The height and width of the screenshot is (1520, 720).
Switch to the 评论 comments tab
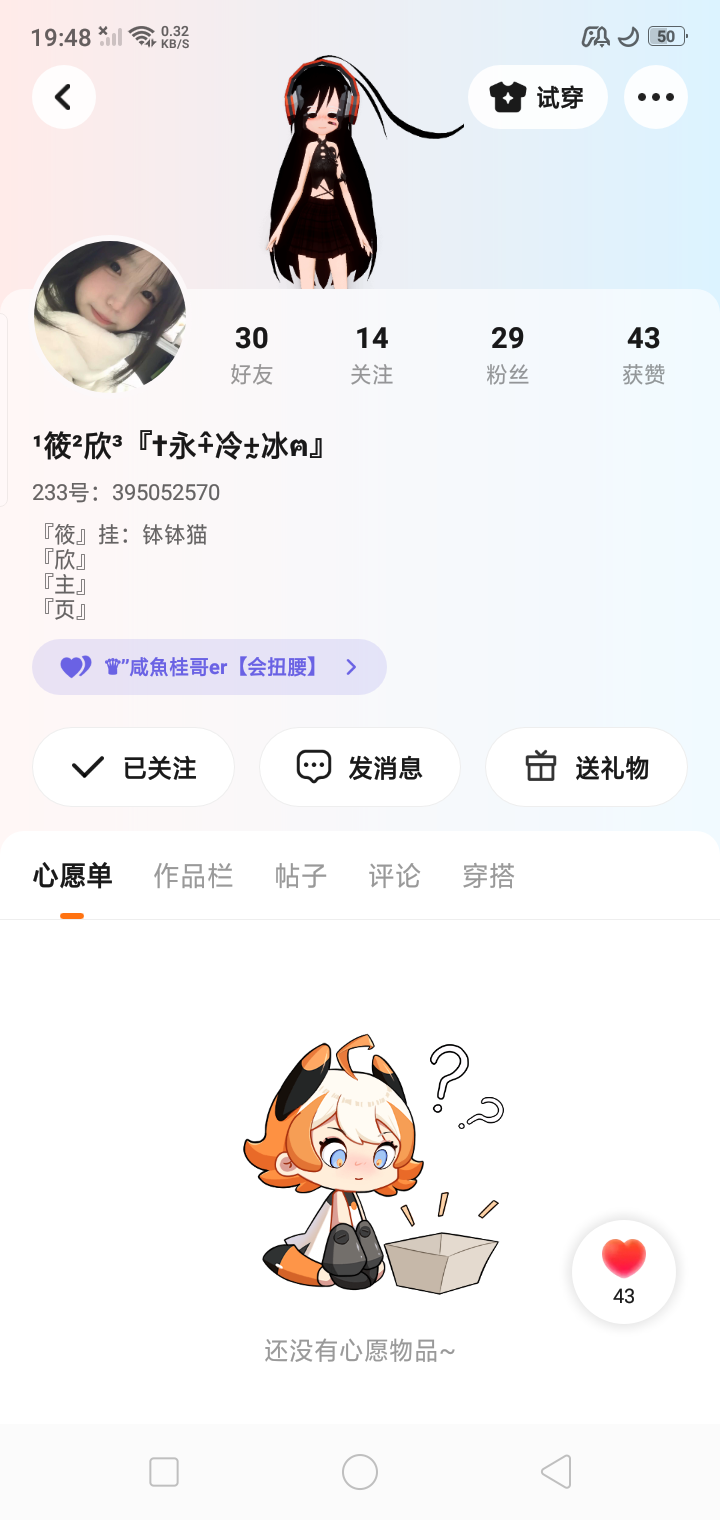pyautogui.click(x=394, y=876)
